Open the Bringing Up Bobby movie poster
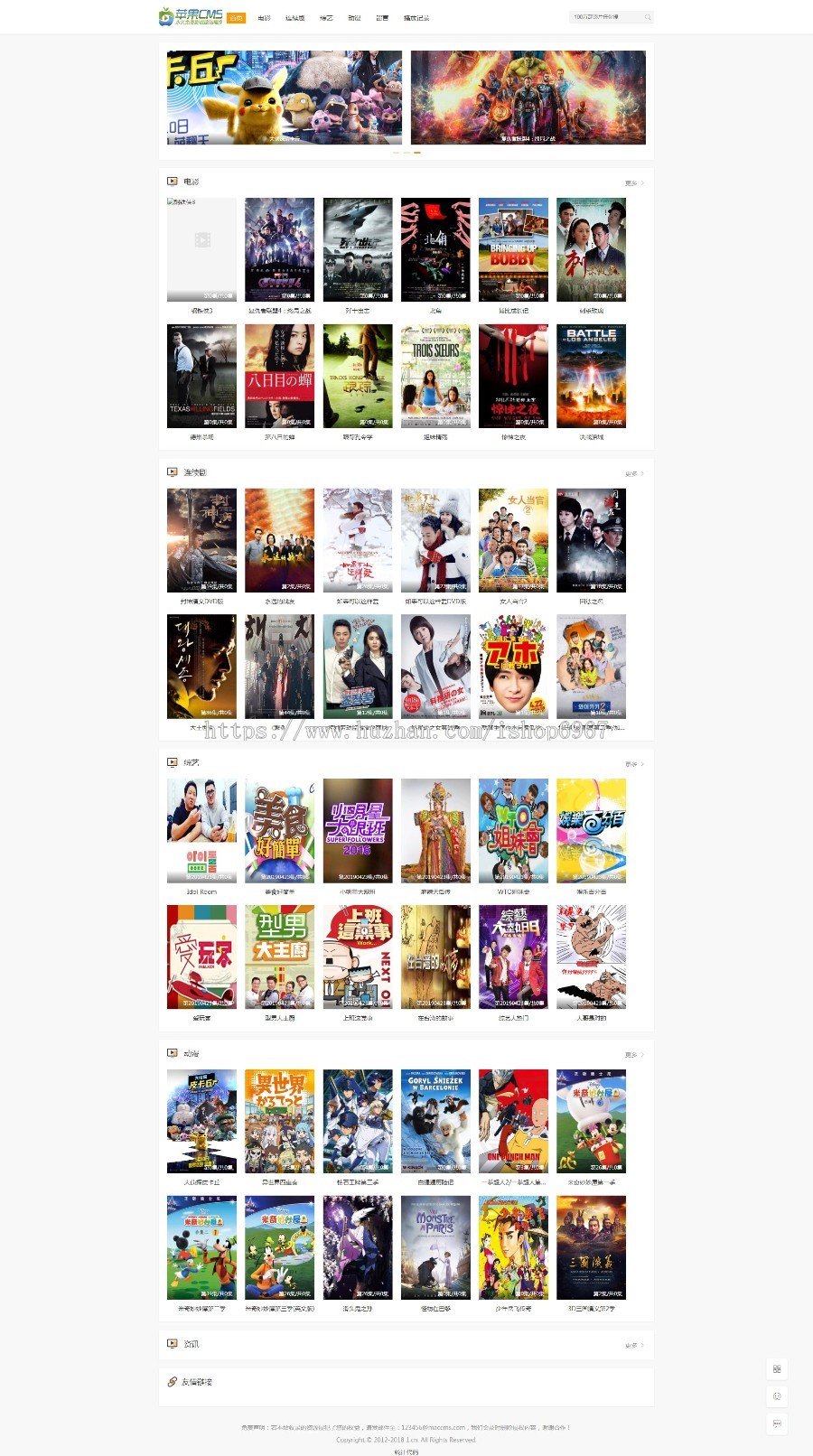The width and height of the screenshot is (813, 1456). click(513, 249)
